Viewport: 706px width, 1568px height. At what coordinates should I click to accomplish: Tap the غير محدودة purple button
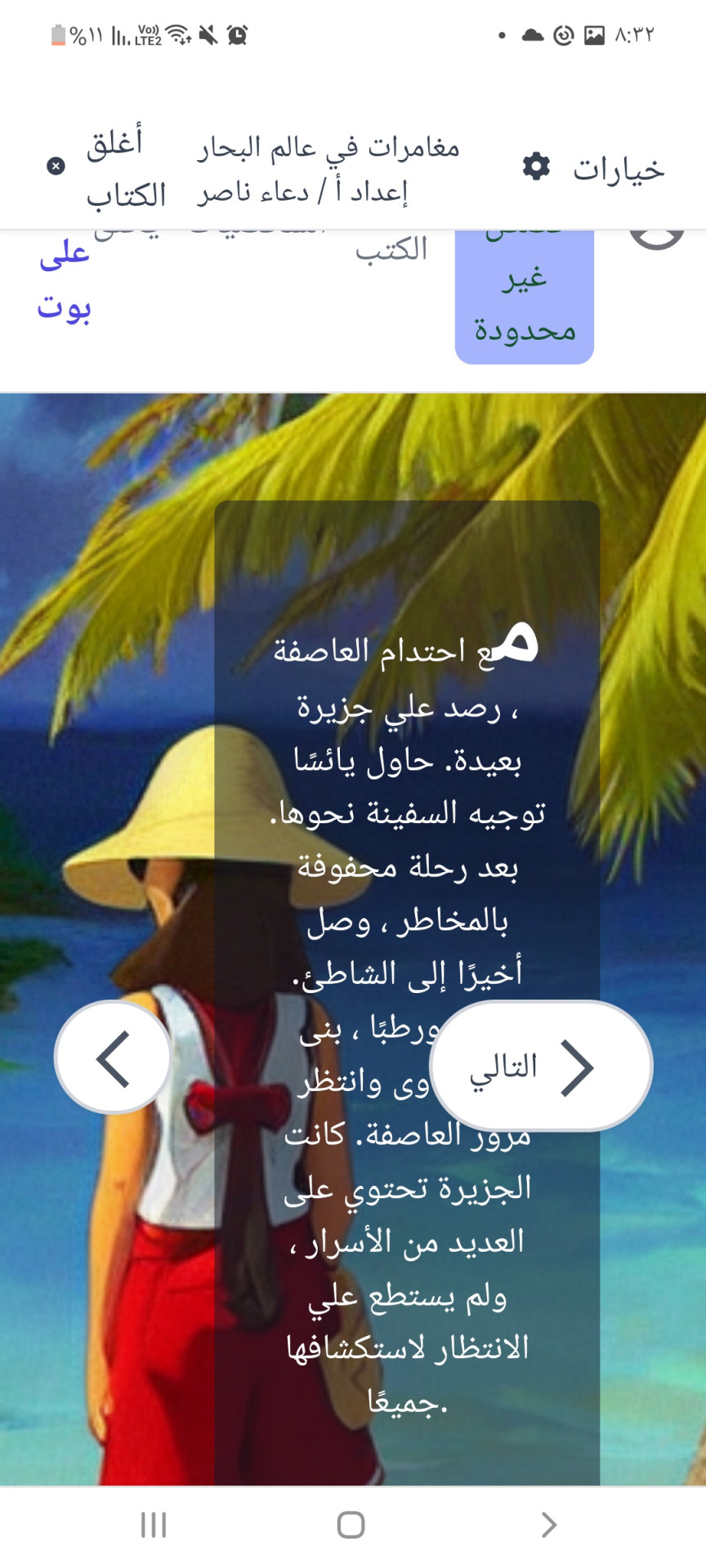pos(525,302)
